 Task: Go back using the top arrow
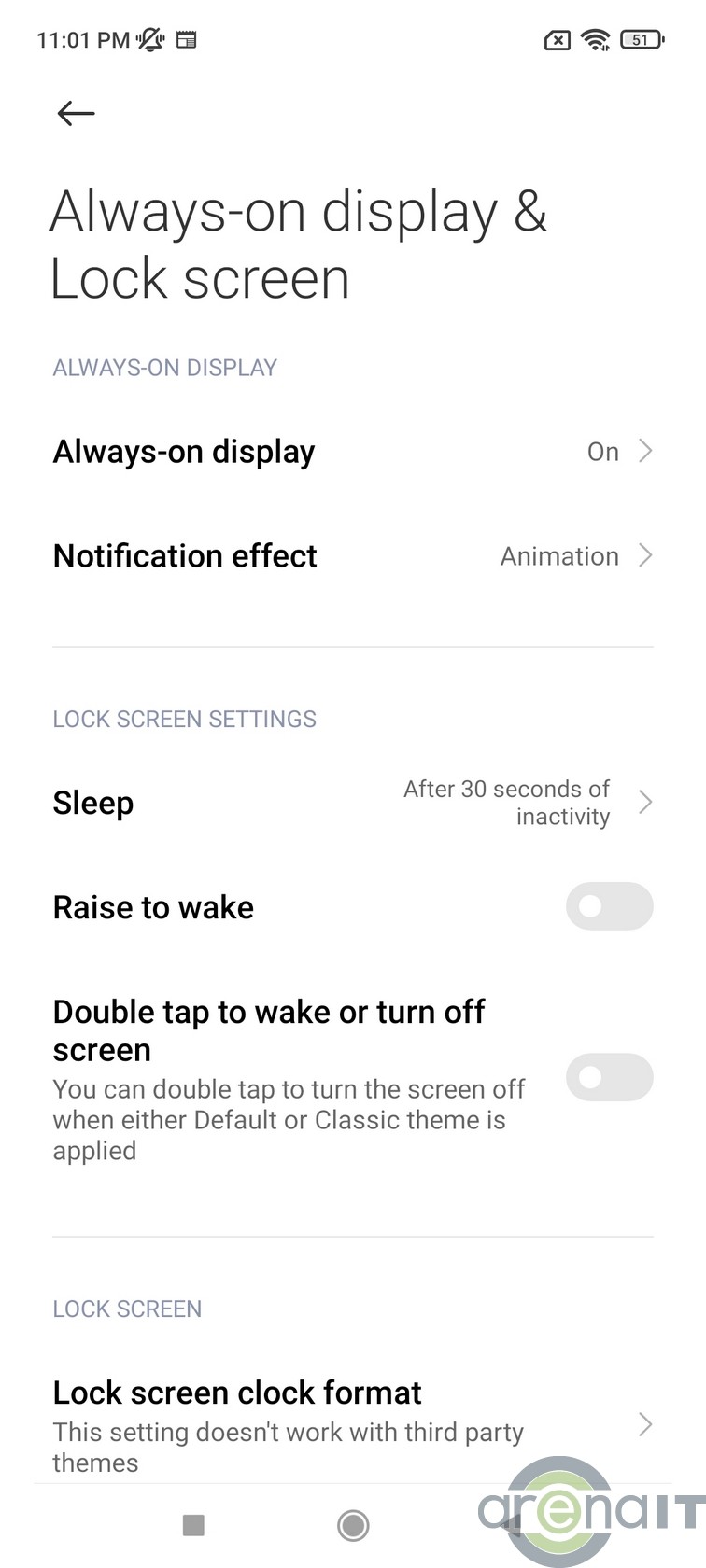point(76,114)
